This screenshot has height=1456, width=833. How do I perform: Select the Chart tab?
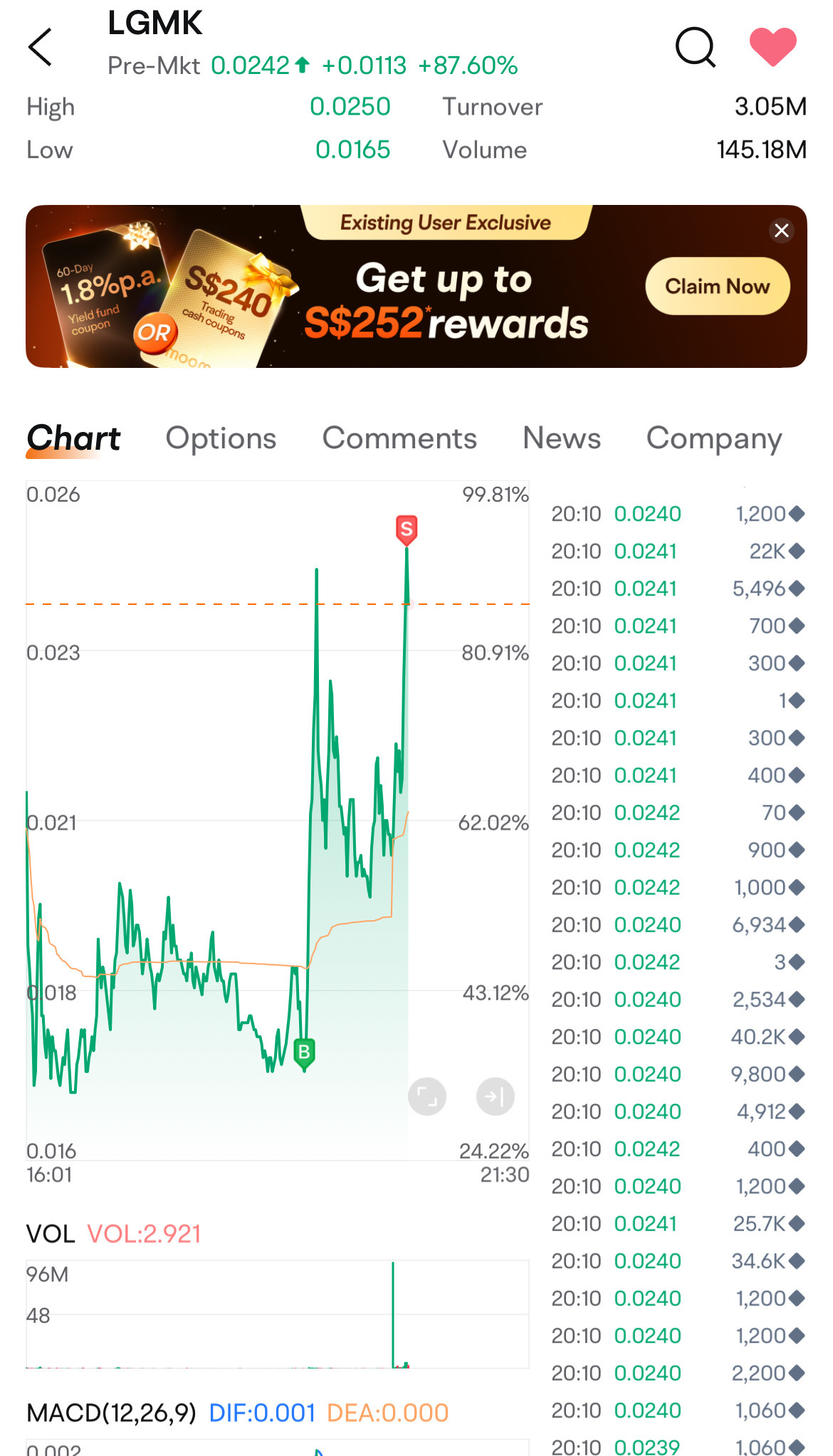point(73,438)
